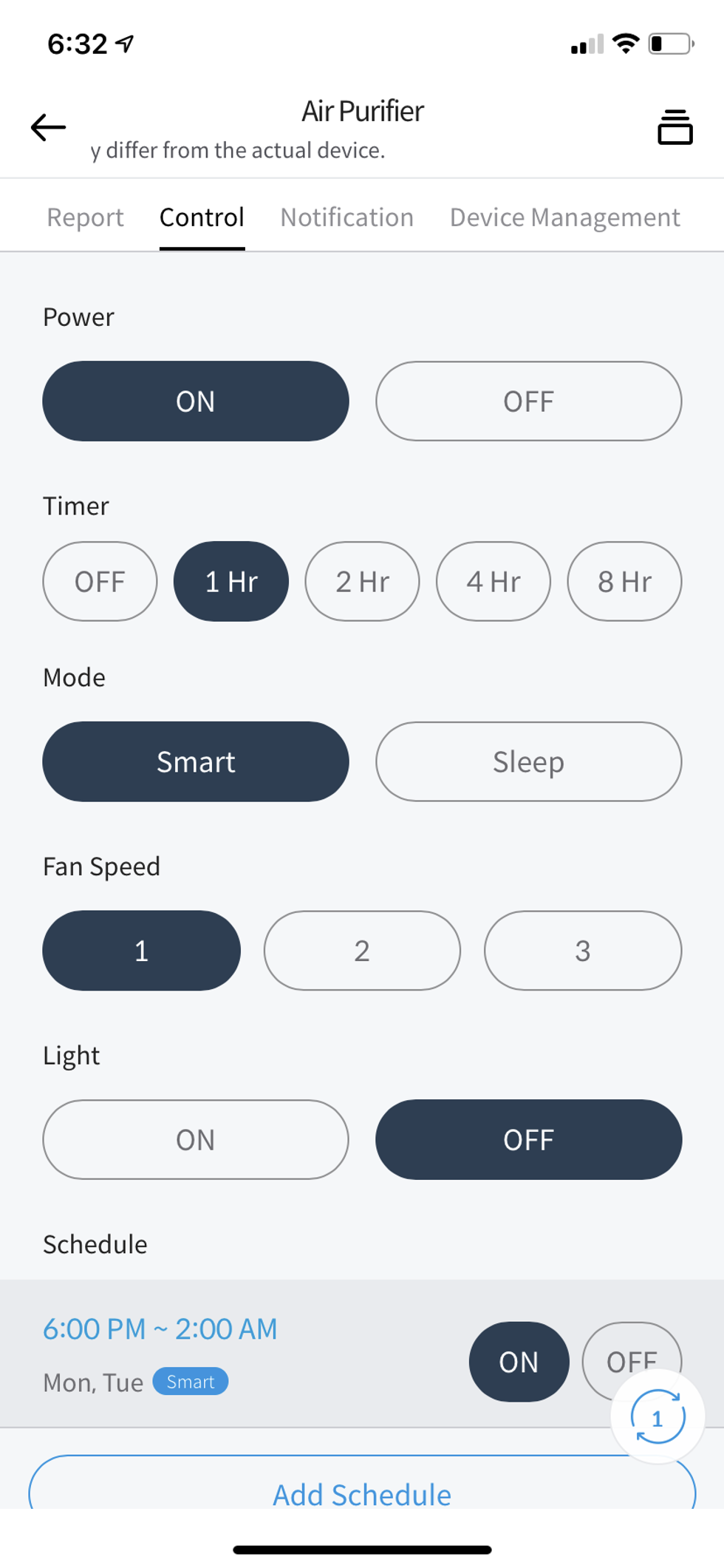
Task: Select the 1 Hr timer
Action: [231, 582]
